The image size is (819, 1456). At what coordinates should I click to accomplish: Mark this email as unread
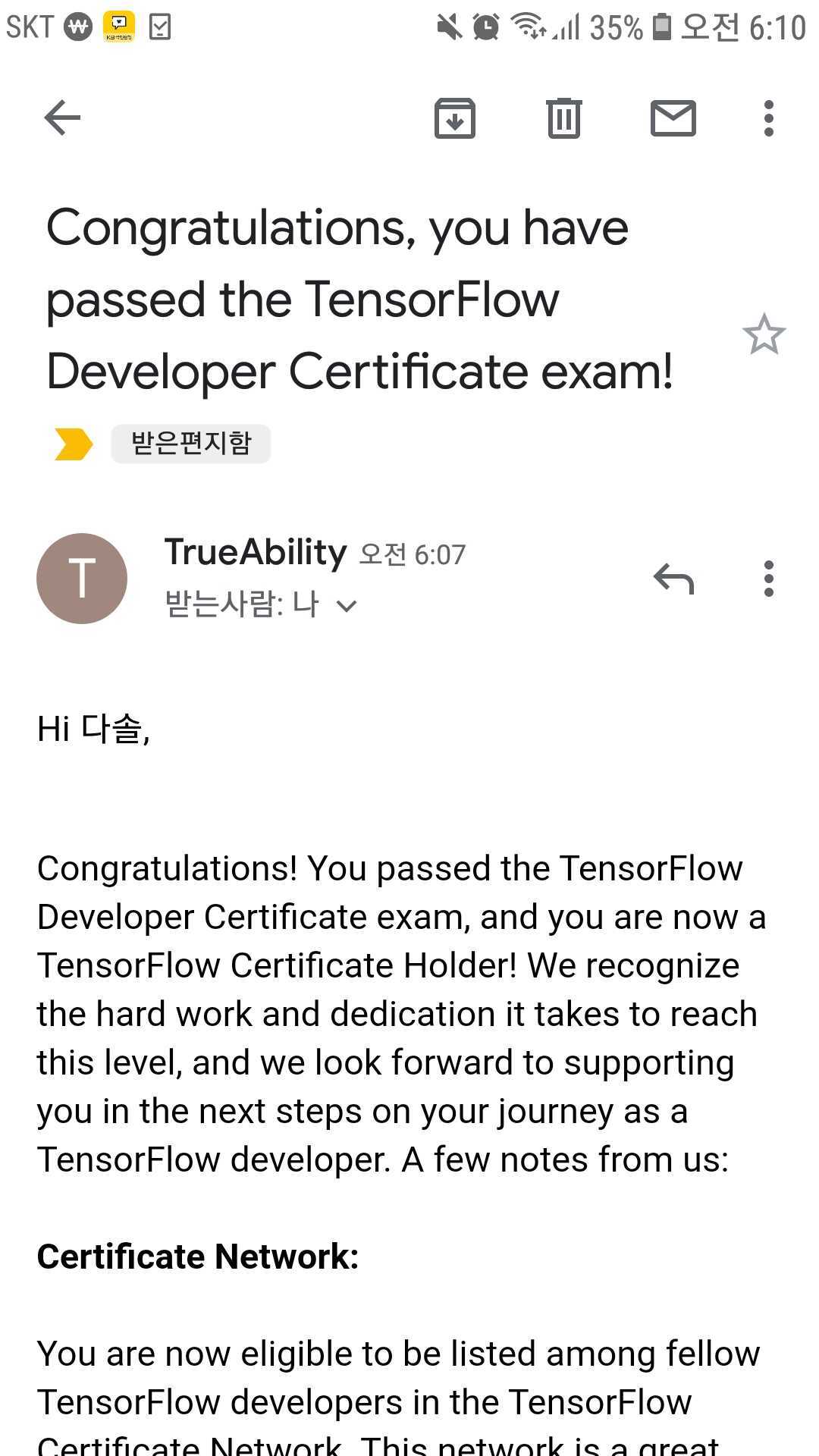673,118
